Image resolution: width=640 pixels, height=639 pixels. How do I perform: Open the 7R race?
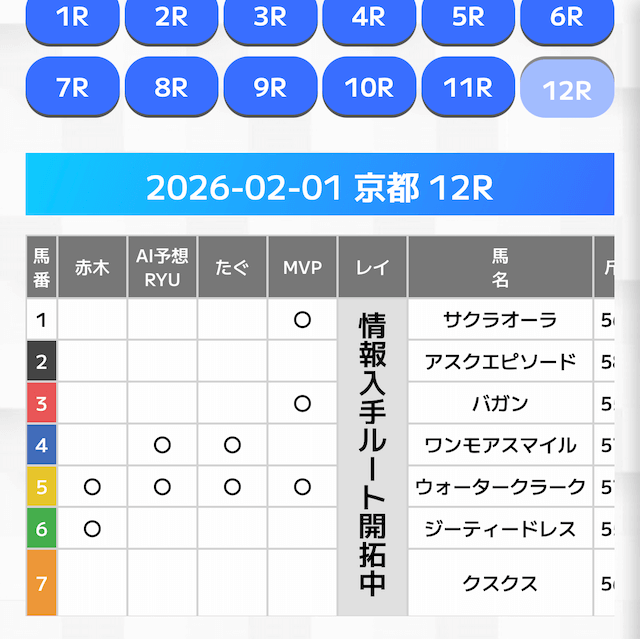point(72,88)
